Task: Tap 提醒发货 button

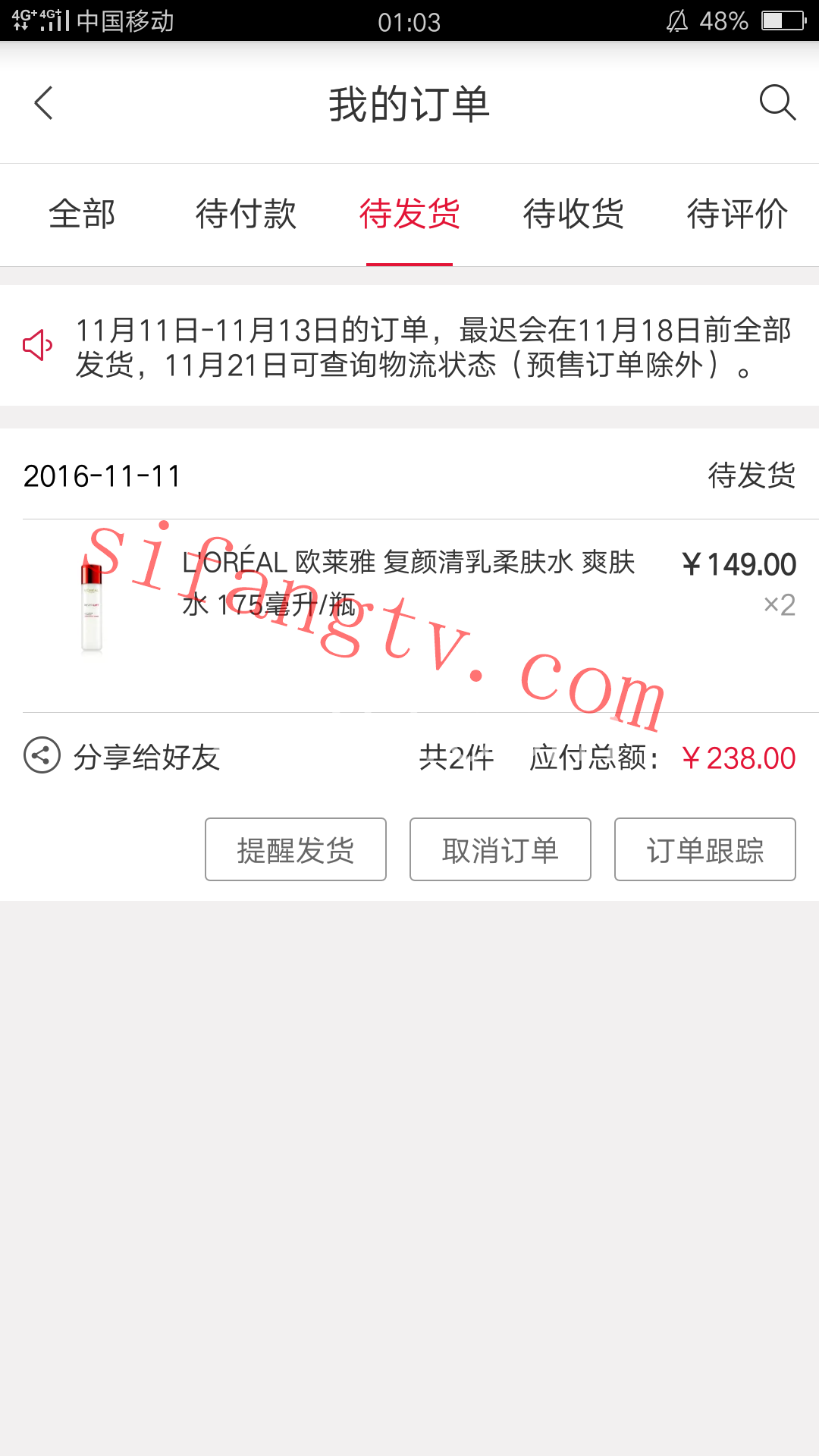Action: (x=296, y=849)
